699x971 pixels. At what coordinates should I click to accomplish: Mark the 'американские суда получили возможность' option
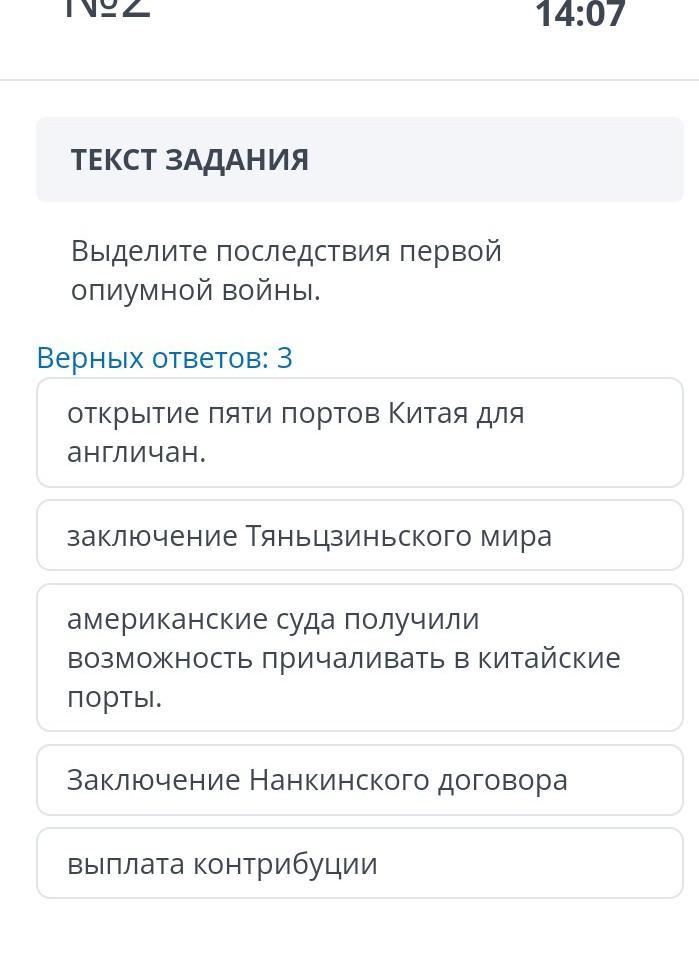click(x=360, y=657)
